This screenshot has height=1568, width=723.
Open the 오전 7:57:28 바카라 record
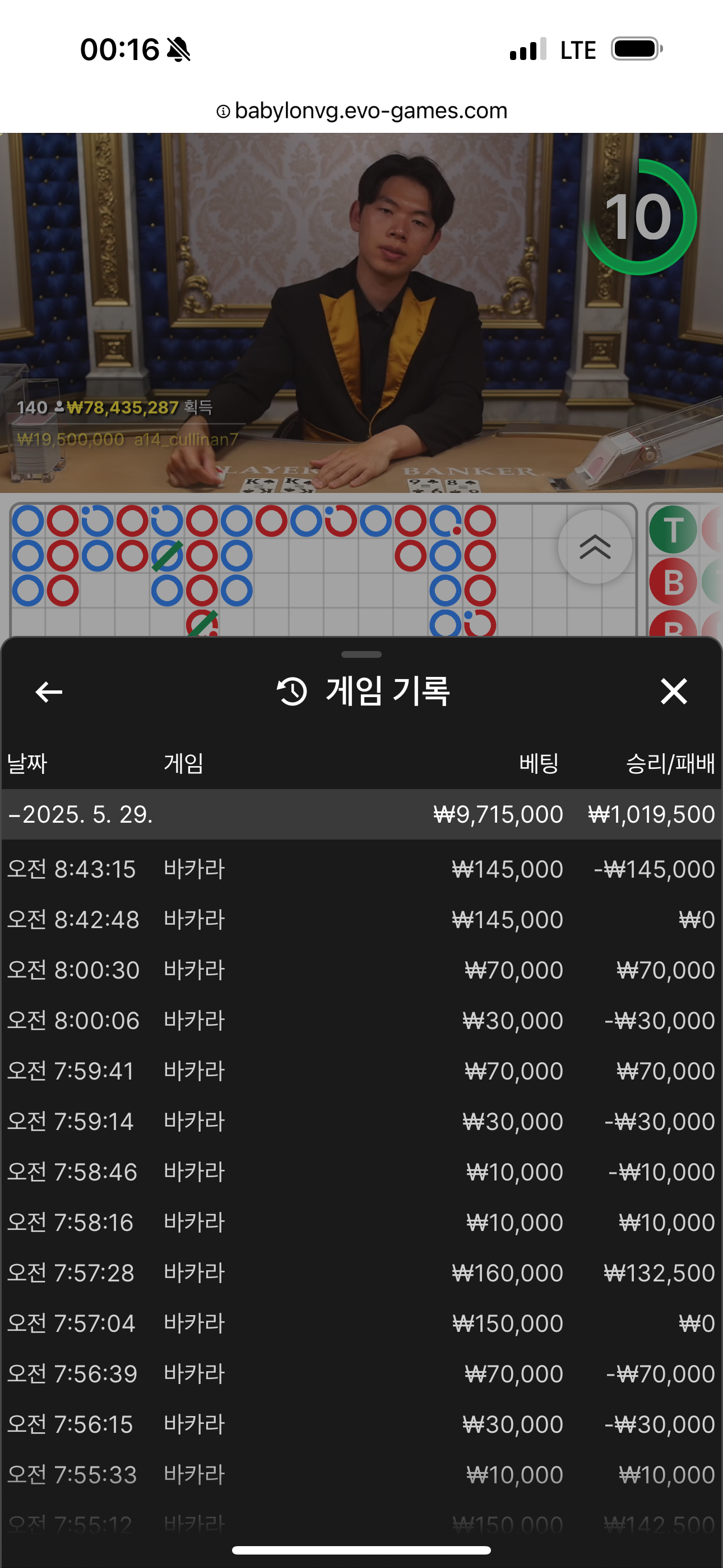361,1273
